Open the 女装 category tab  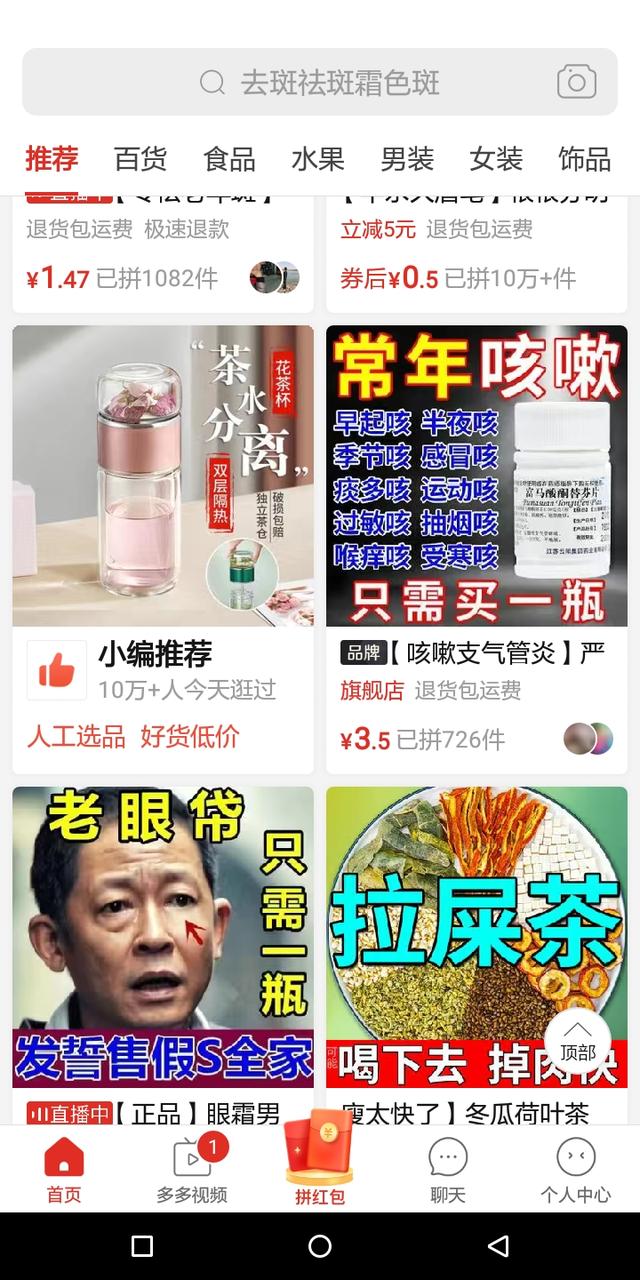pyautogui.click(x=496, y=158)
